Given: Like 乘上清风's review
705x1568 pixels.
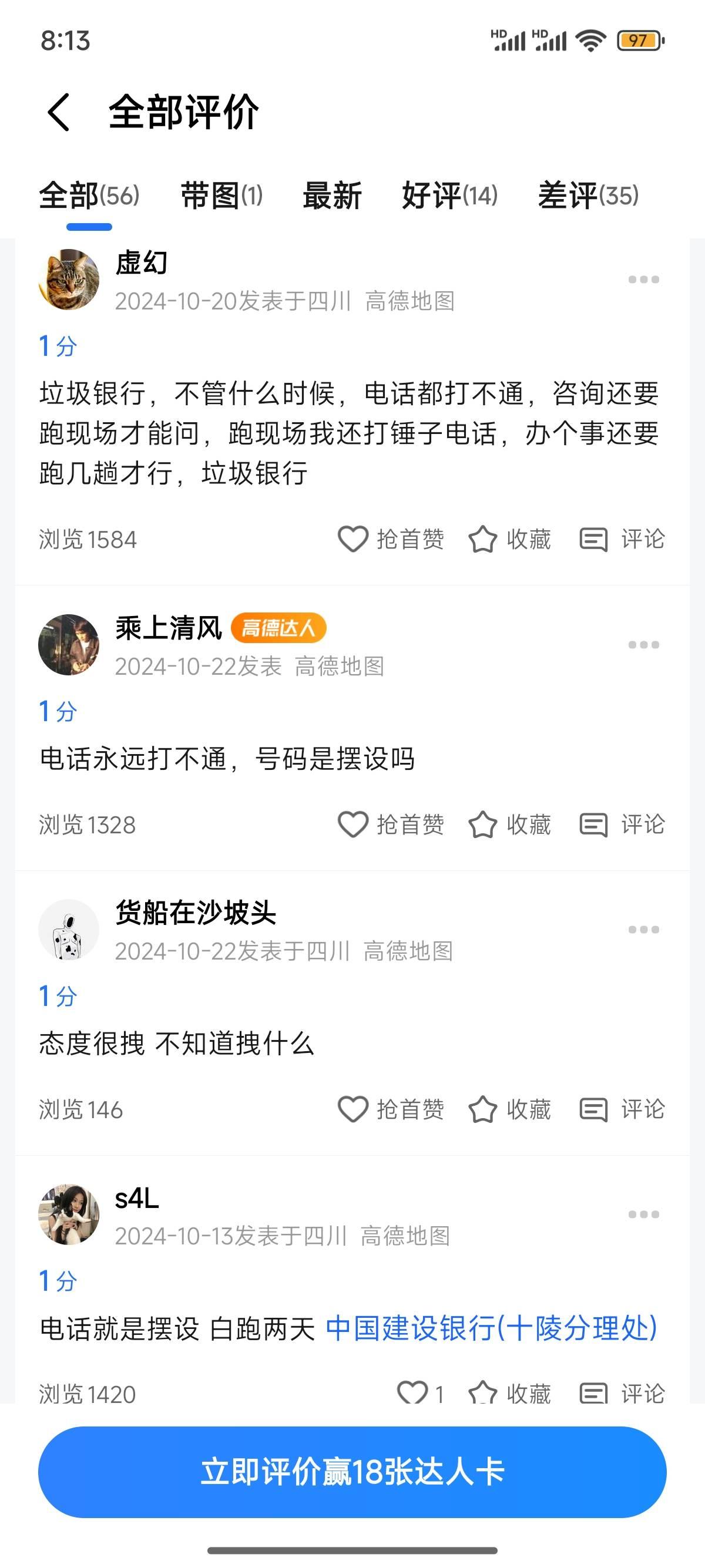Looking at the screenshot, I should [x=391, y=825].
